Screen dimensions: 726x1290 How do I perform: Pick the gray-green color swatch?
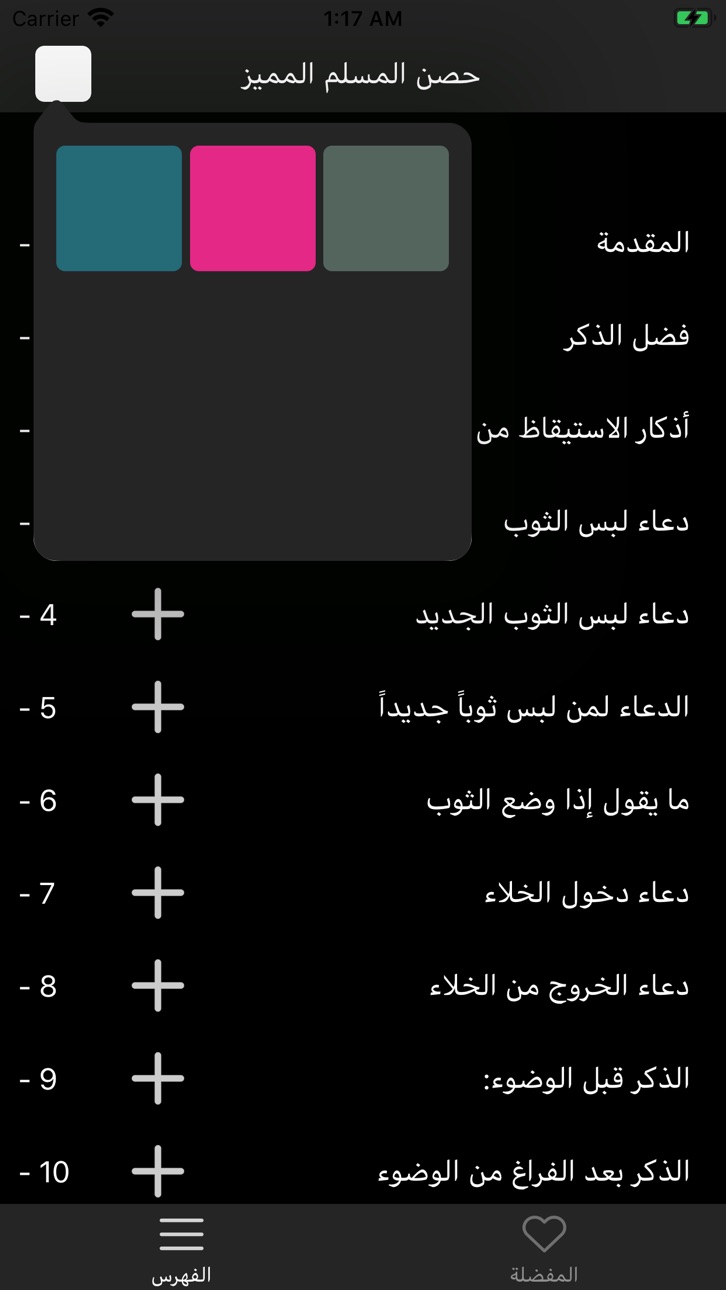[386, 208]
